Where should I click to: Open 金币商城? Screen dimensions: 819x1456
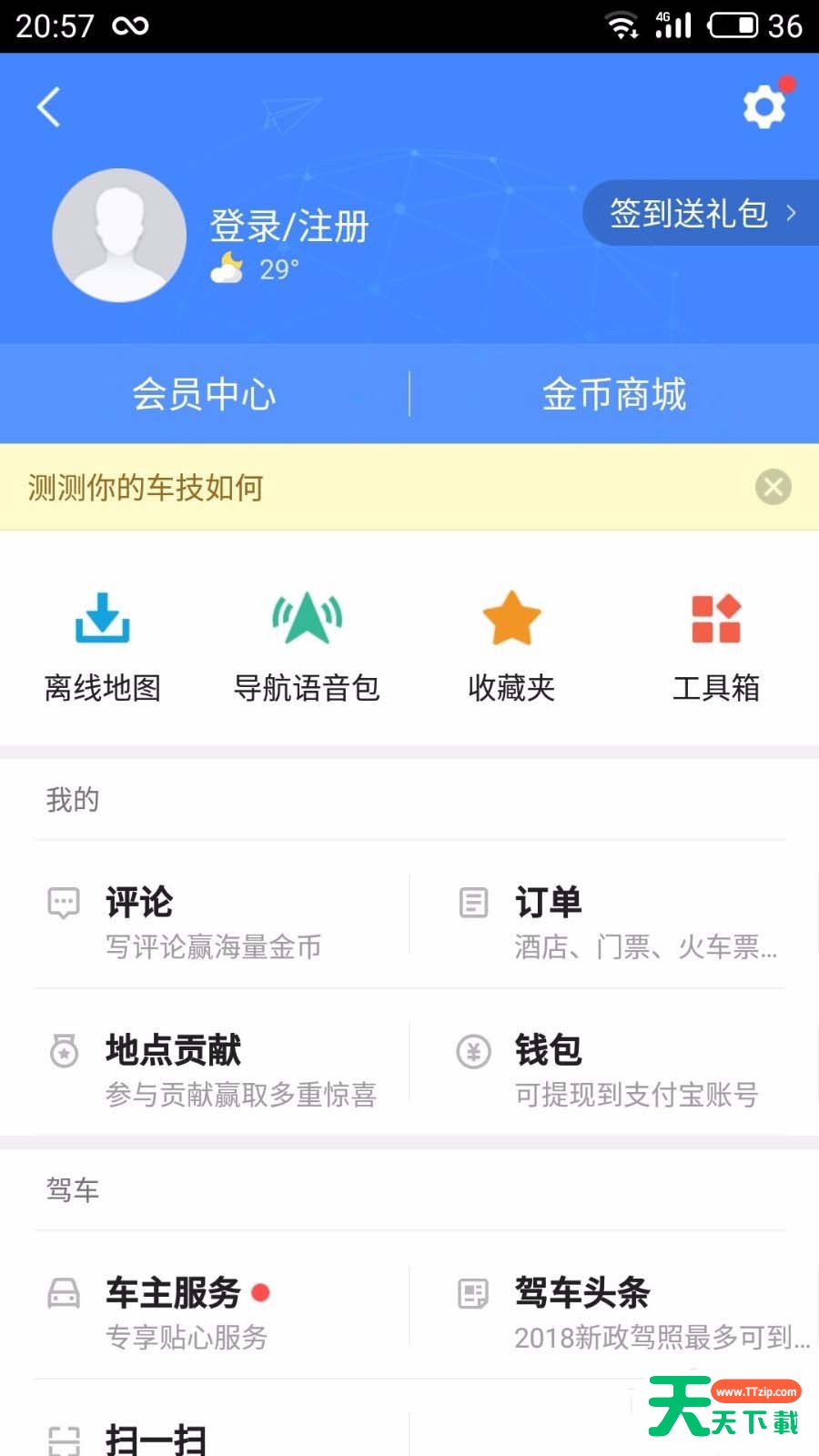614,394
